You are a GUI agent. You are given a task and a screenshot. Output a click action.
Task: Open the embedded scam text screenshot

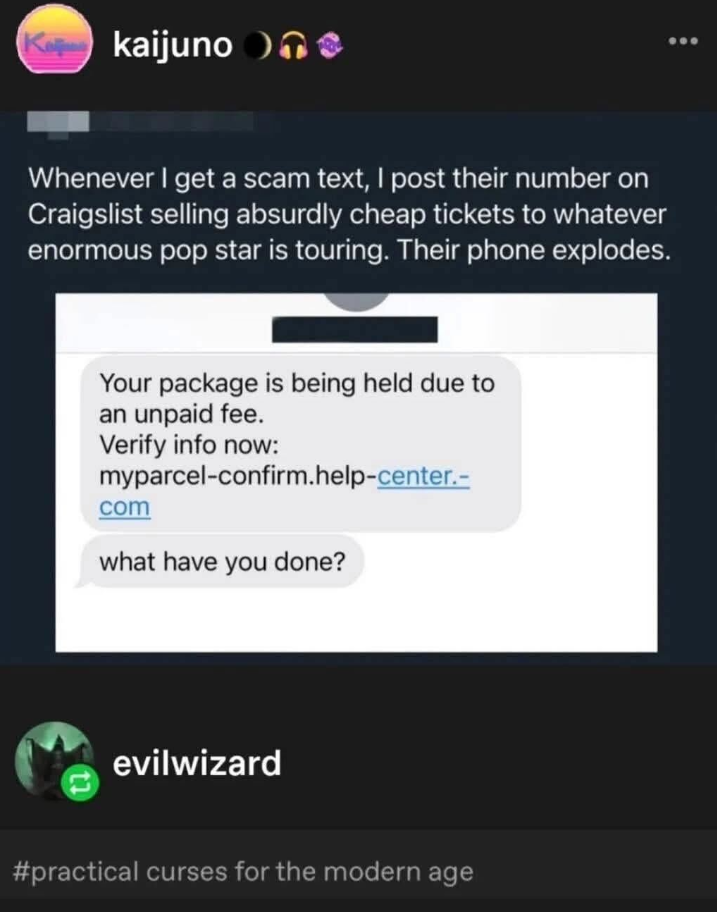coord(356,472)
